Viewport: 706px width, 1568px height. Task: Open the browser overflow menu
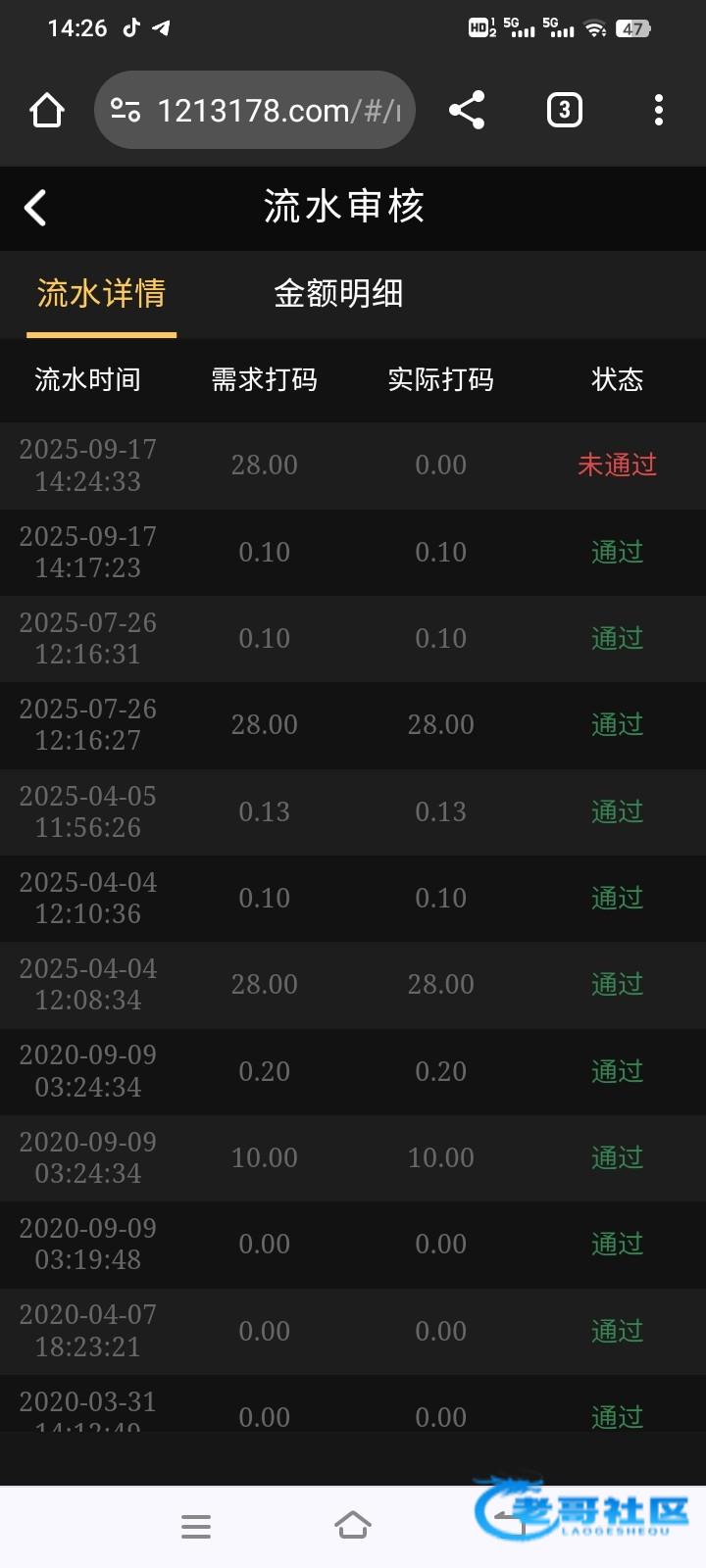click(659, 110)
